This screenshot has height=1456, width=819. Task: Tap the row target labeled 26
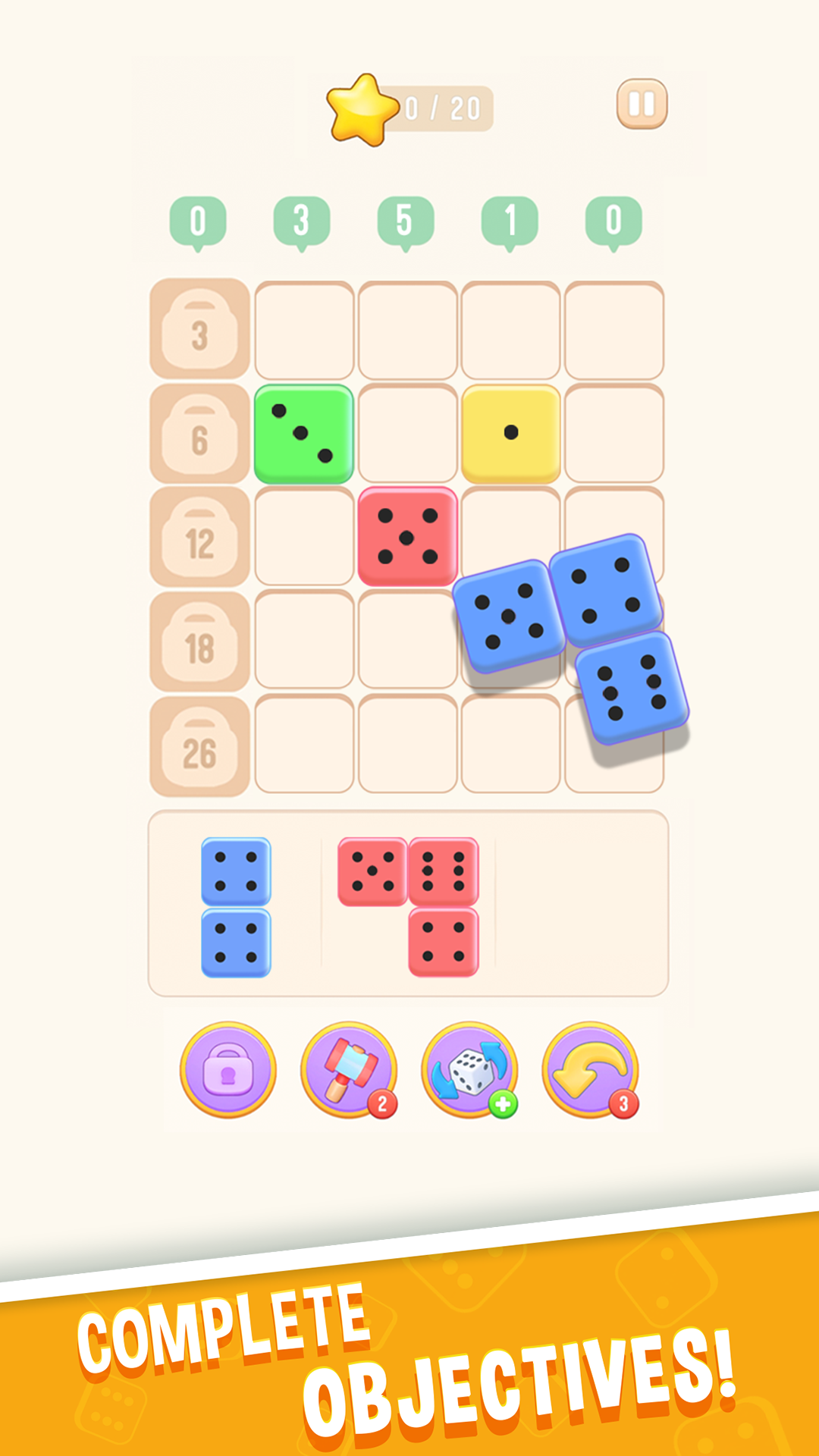199,746
